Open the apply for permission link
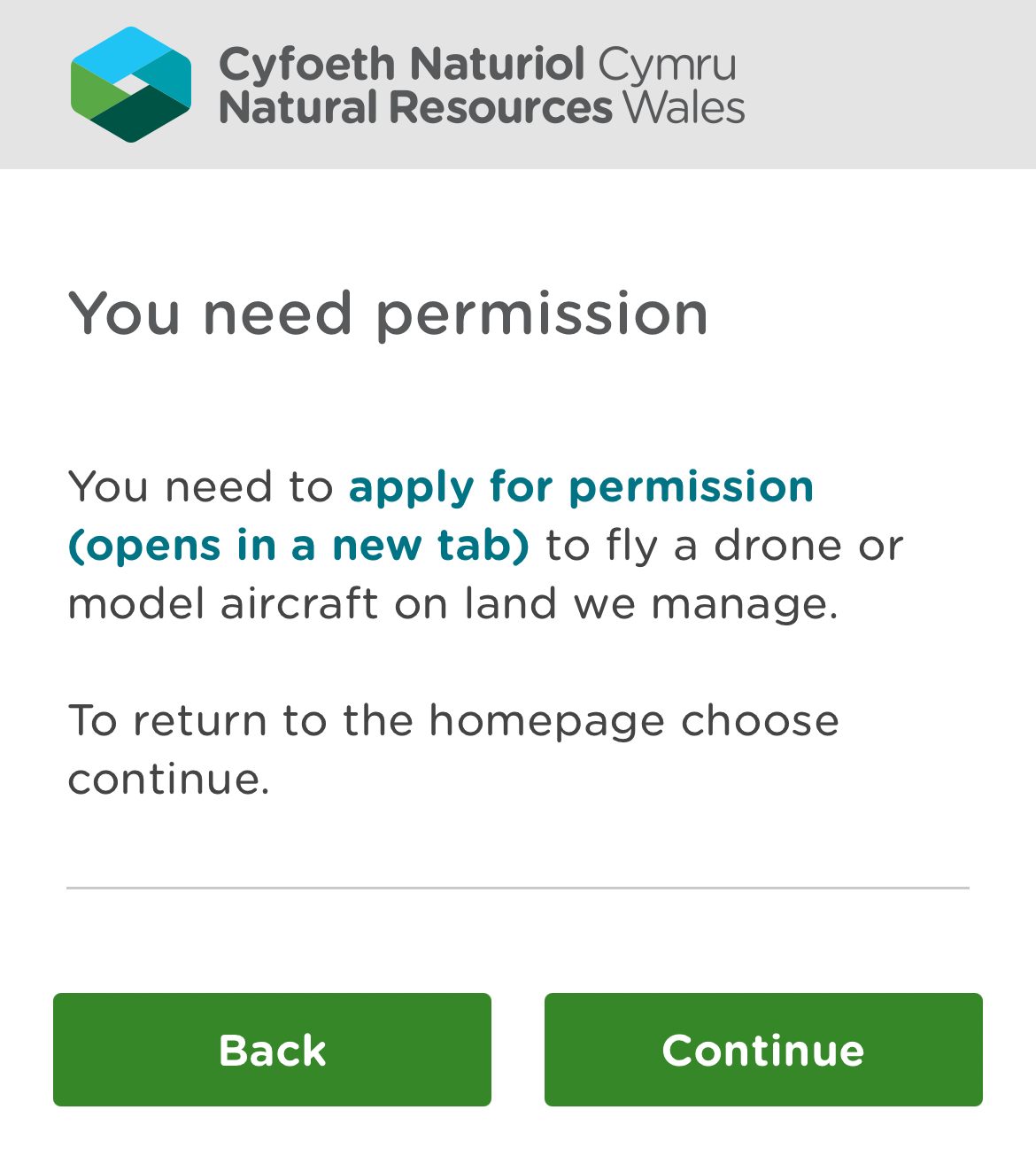This screenshot has height=1172, width=1036. (580, 488)
